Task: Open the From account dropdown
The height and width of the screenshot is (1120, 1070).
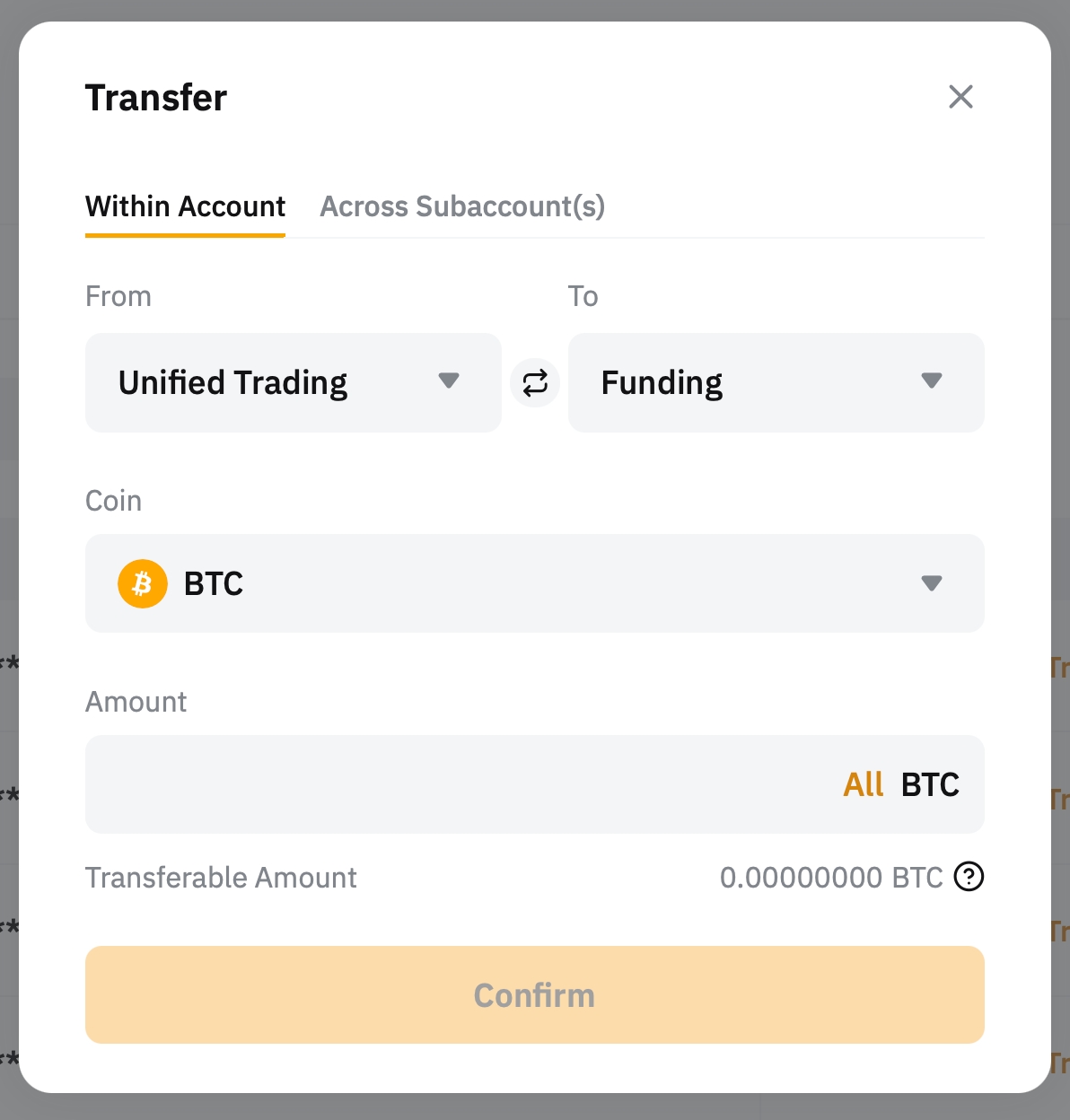Action: tap(293, 382)
